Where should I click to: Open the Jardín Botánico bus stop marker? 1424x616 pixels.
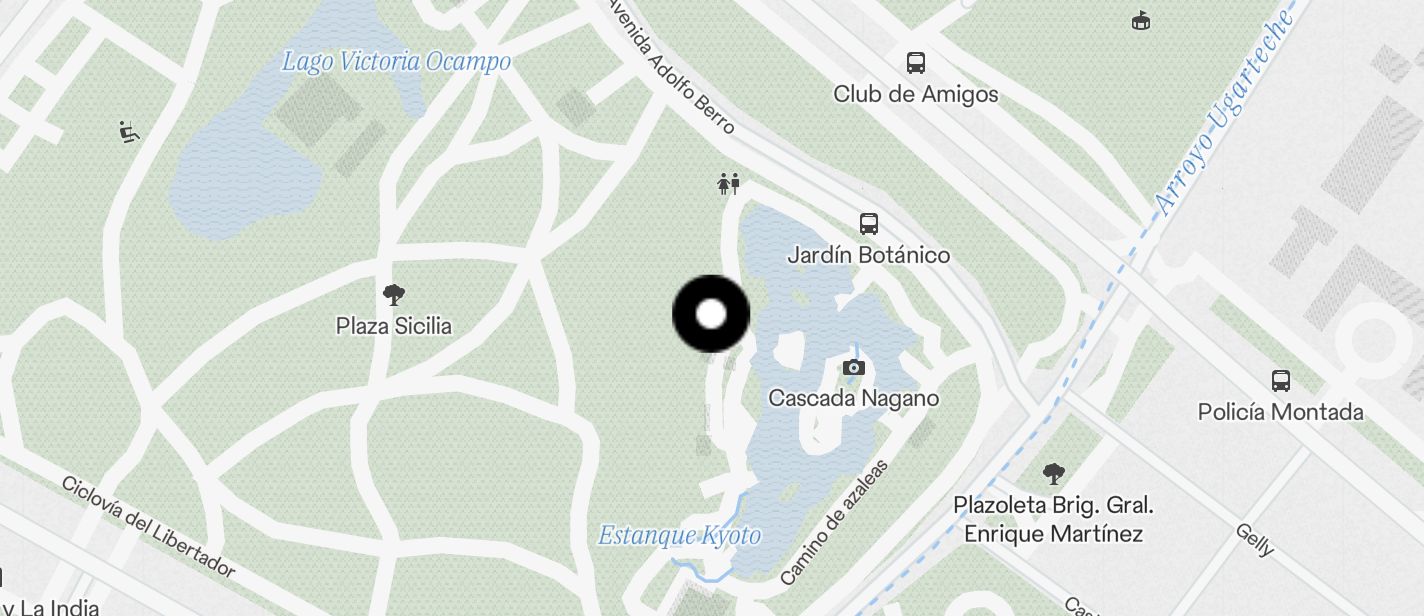[x=869, y=224]
